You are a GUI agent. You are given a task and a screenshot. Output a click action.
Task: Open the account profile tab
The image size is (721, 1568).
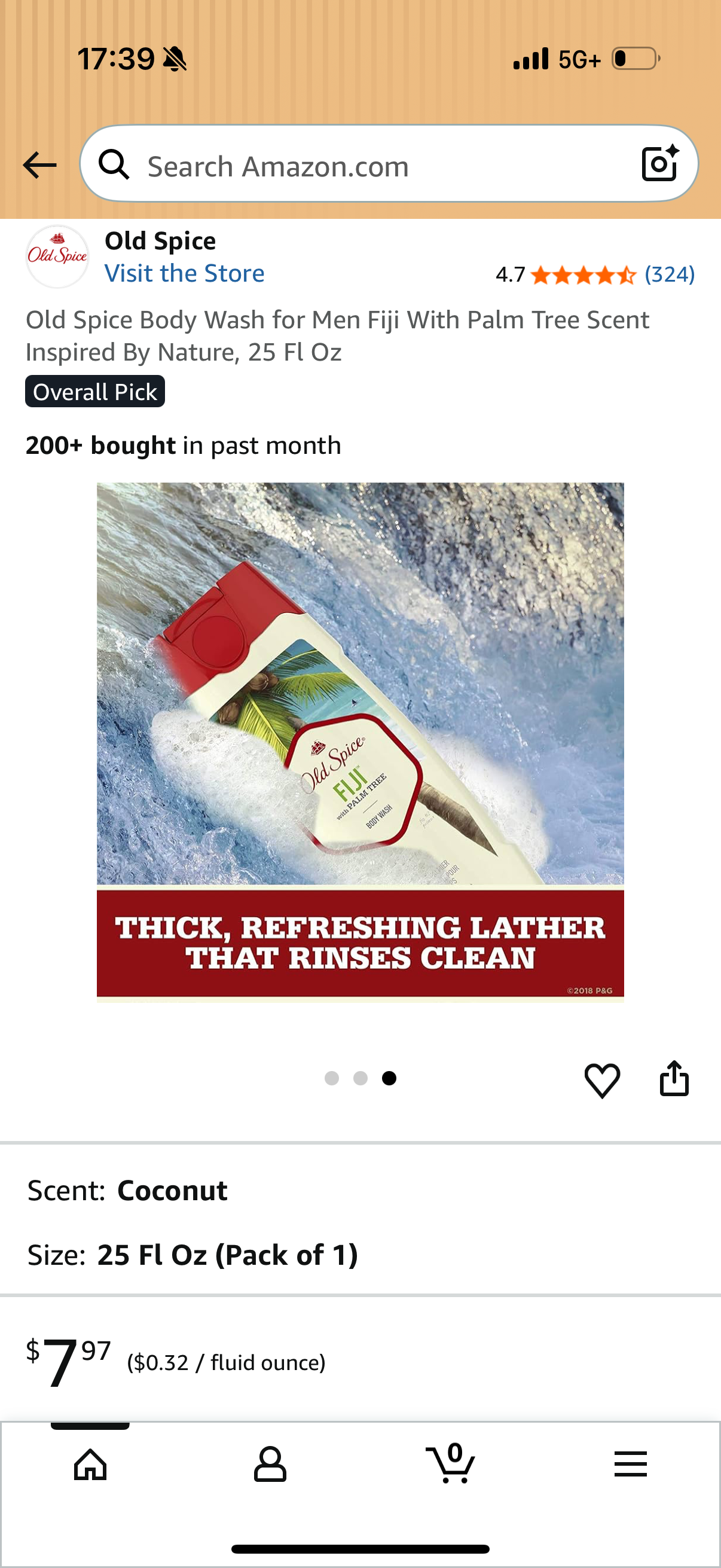click(x=270, y=1463)
